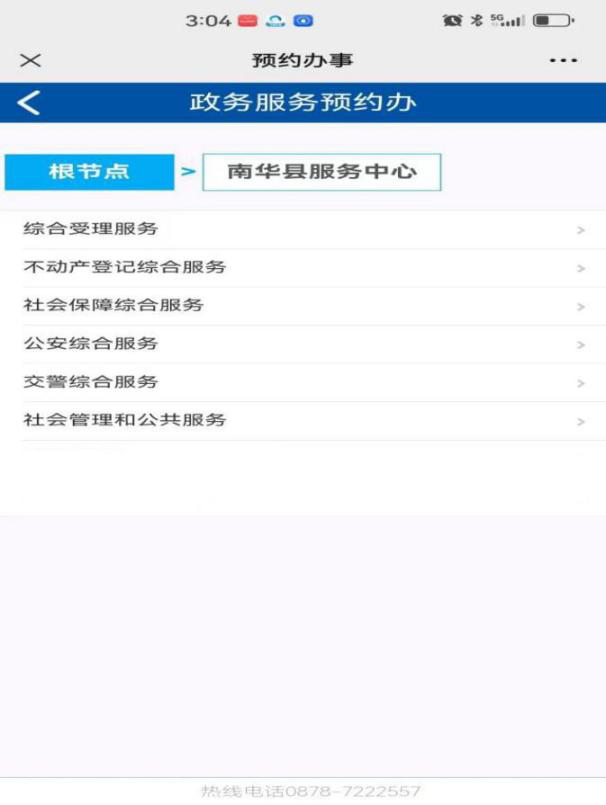Image resolution: width=606 pixels, height=805 pixels.
Task: Open 公安综合服务 row
Action: pos(302,343)
